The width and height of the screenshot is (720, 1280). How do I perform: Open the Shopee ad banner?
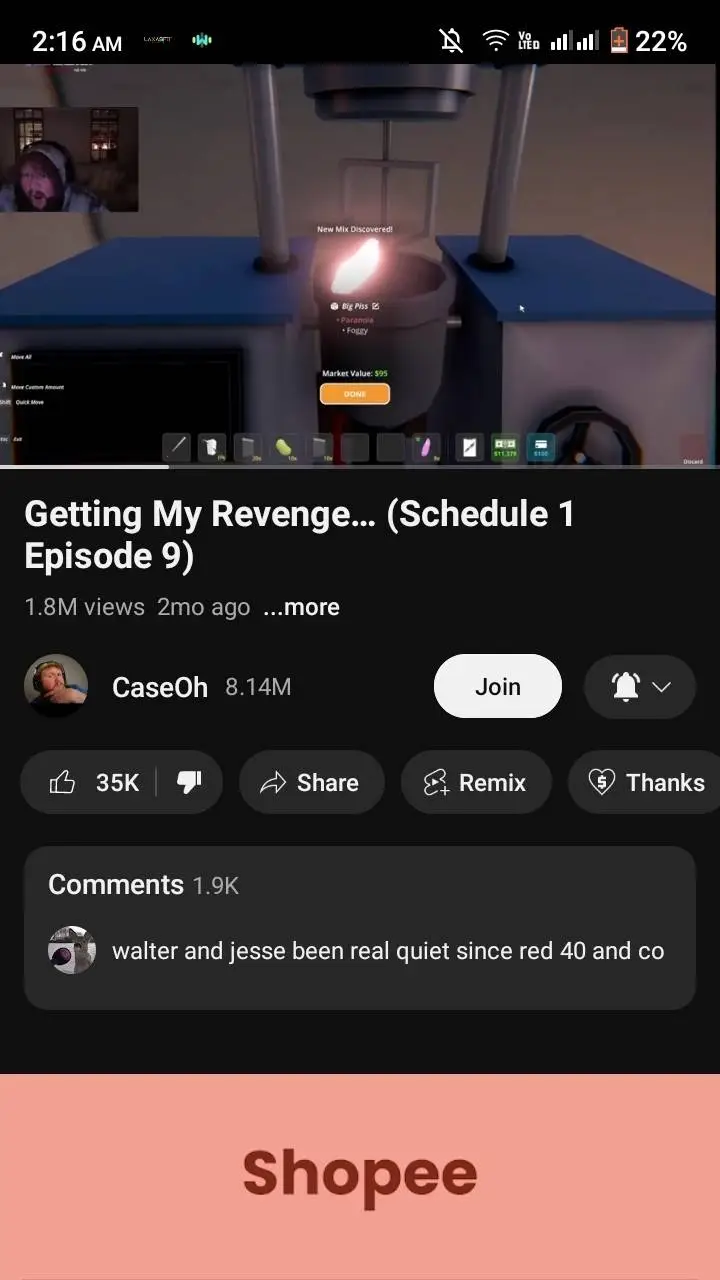(x=360, y=1175)
